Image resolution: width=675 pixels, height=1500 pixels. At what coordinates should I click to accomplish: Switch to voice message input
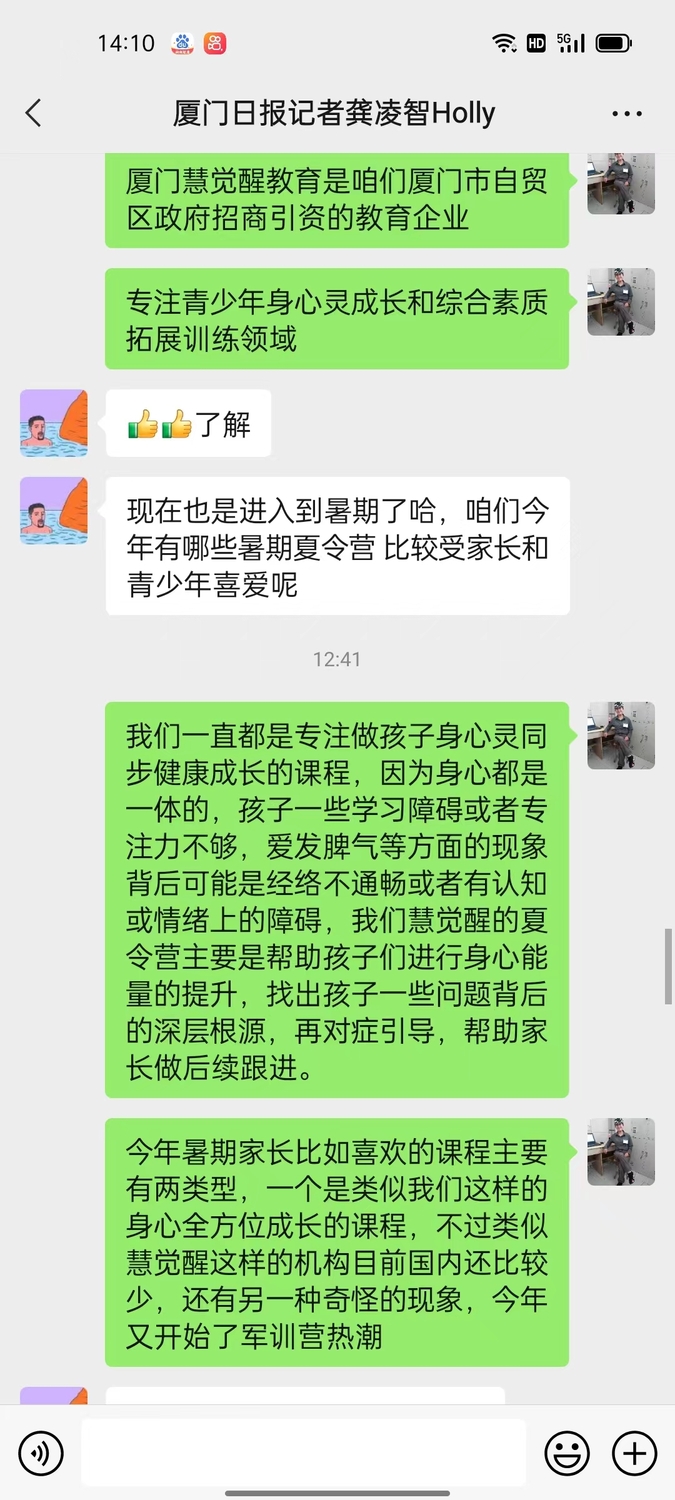[x=41, y=1453]
